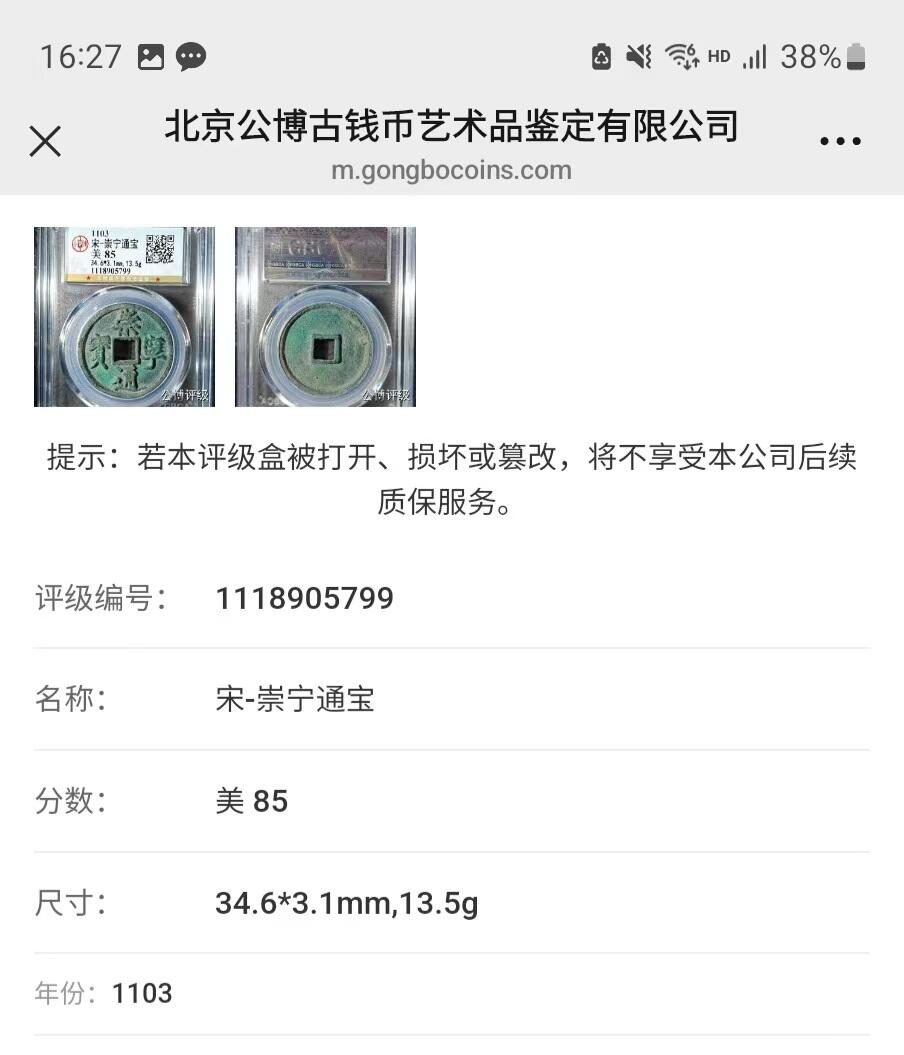
Task: Toggle Wi-Fi from the status bar
Action: point(682,58)
